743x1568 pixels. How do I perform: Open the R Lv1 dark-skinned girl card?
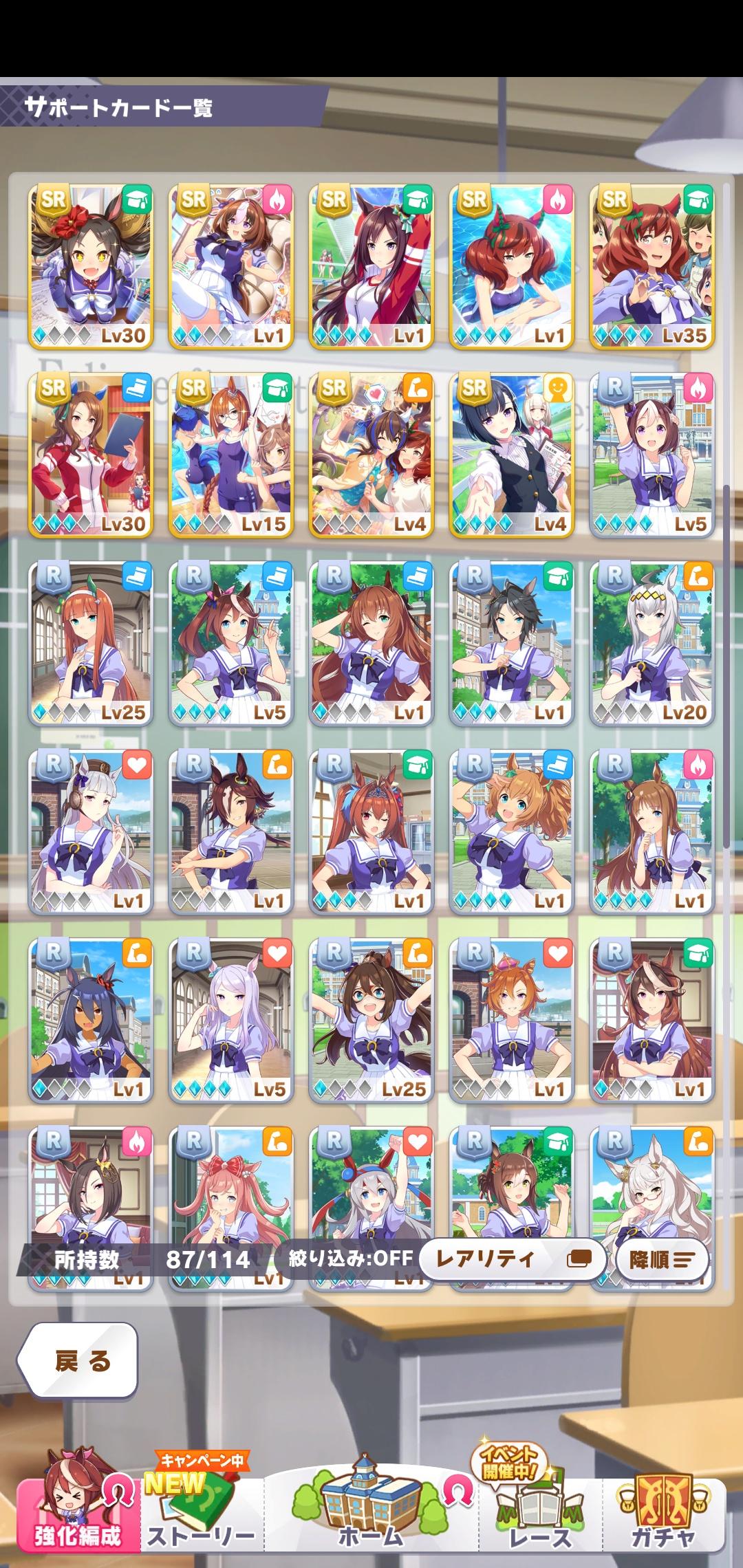click(x=91, y=1021)
